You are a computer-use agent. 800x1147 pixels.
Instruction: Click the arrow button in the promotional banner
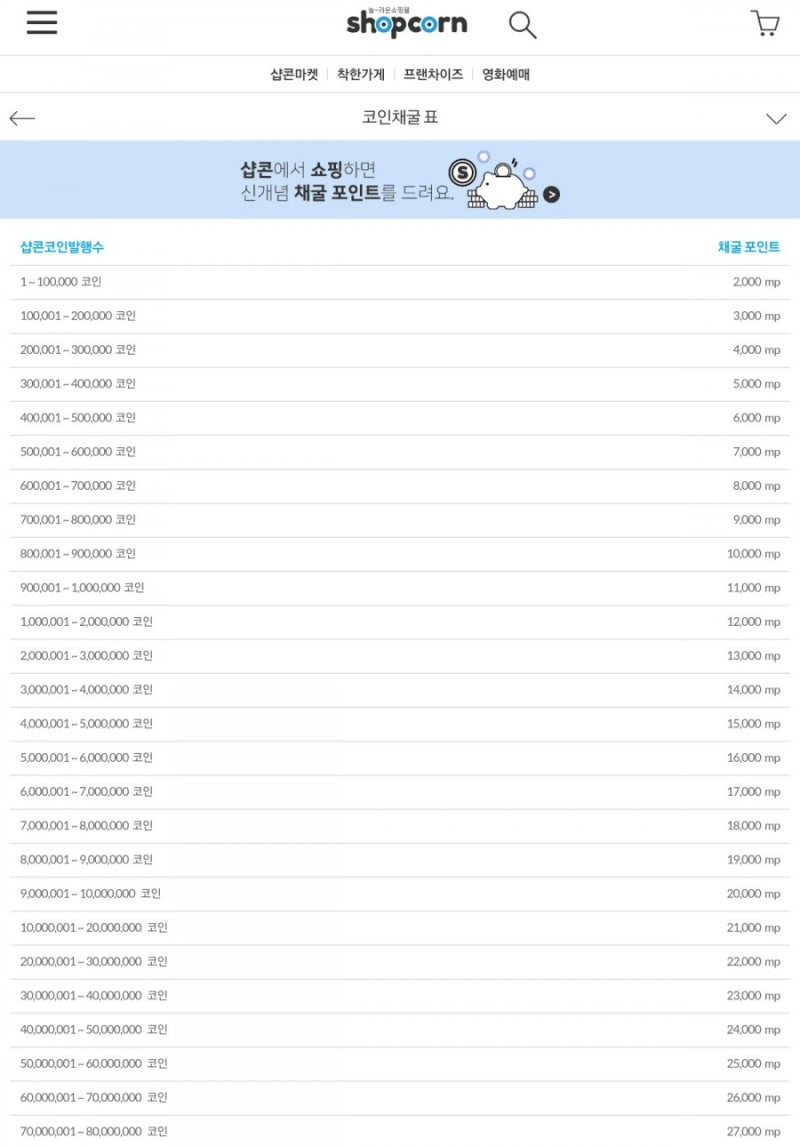(552, 195)
